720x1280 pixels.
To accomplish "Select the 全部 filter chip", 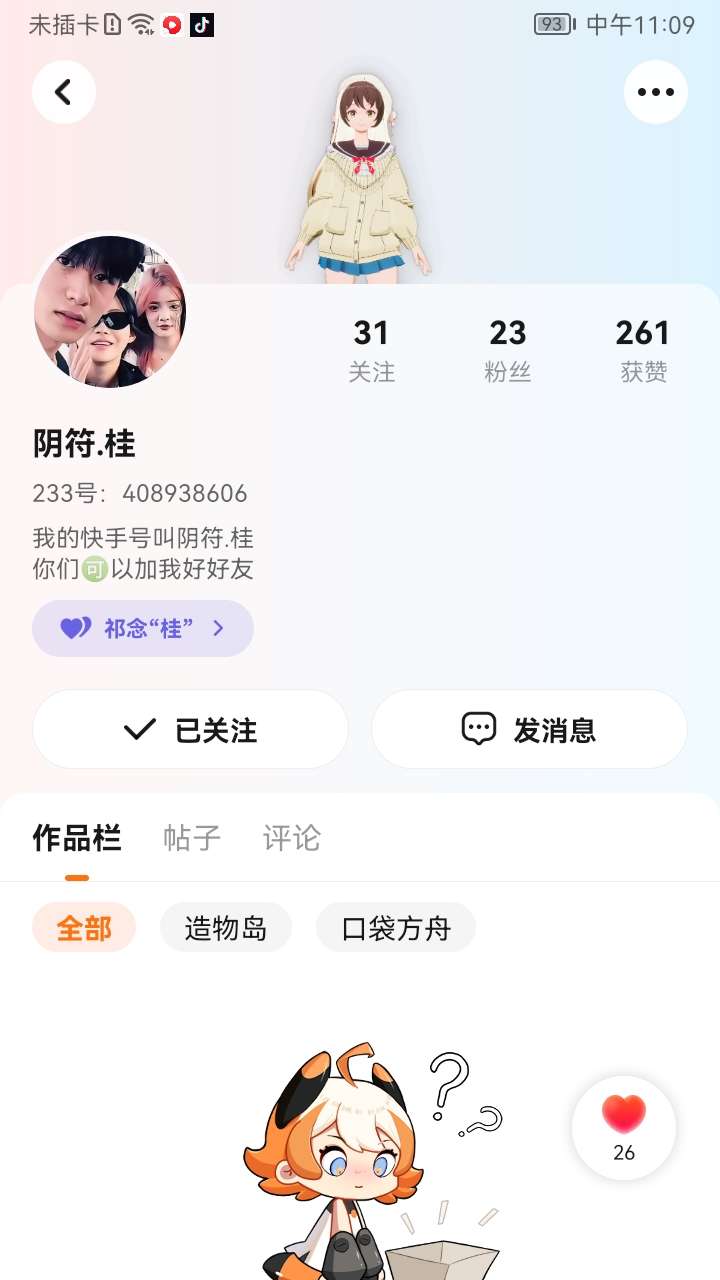I will (84, 928).
